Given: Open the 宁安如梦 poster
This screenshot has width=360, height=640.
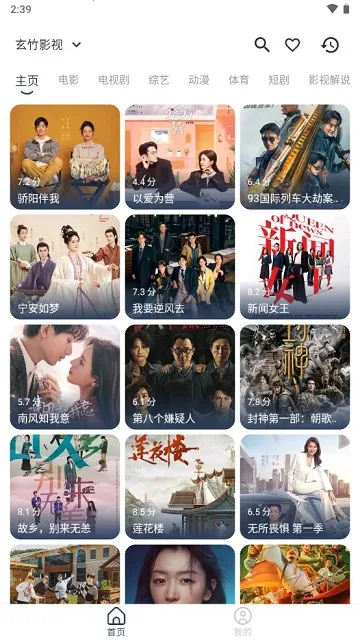Looking at the screenshot, I should pyautogui.click(x=65, y=267).
